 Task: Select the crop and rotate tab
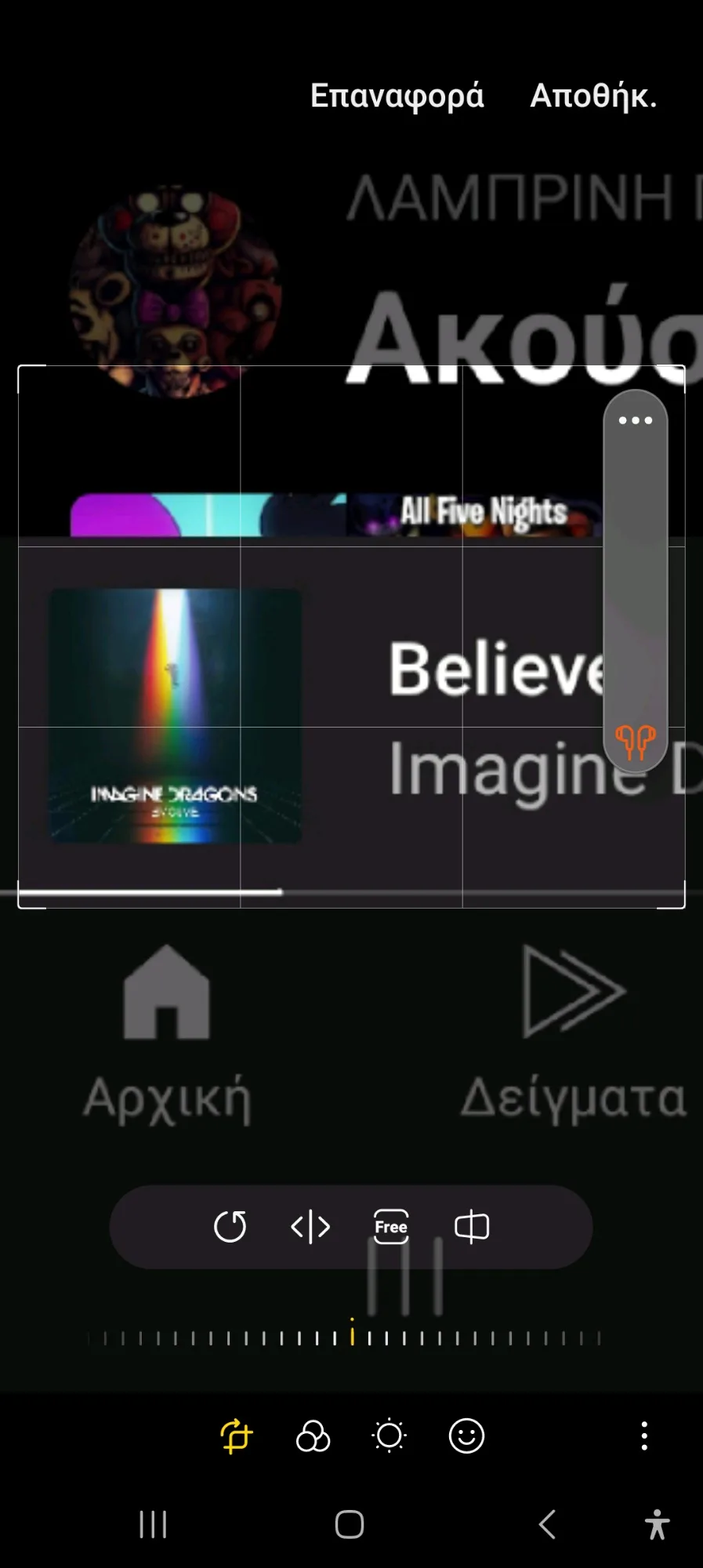pos(236,1436)
